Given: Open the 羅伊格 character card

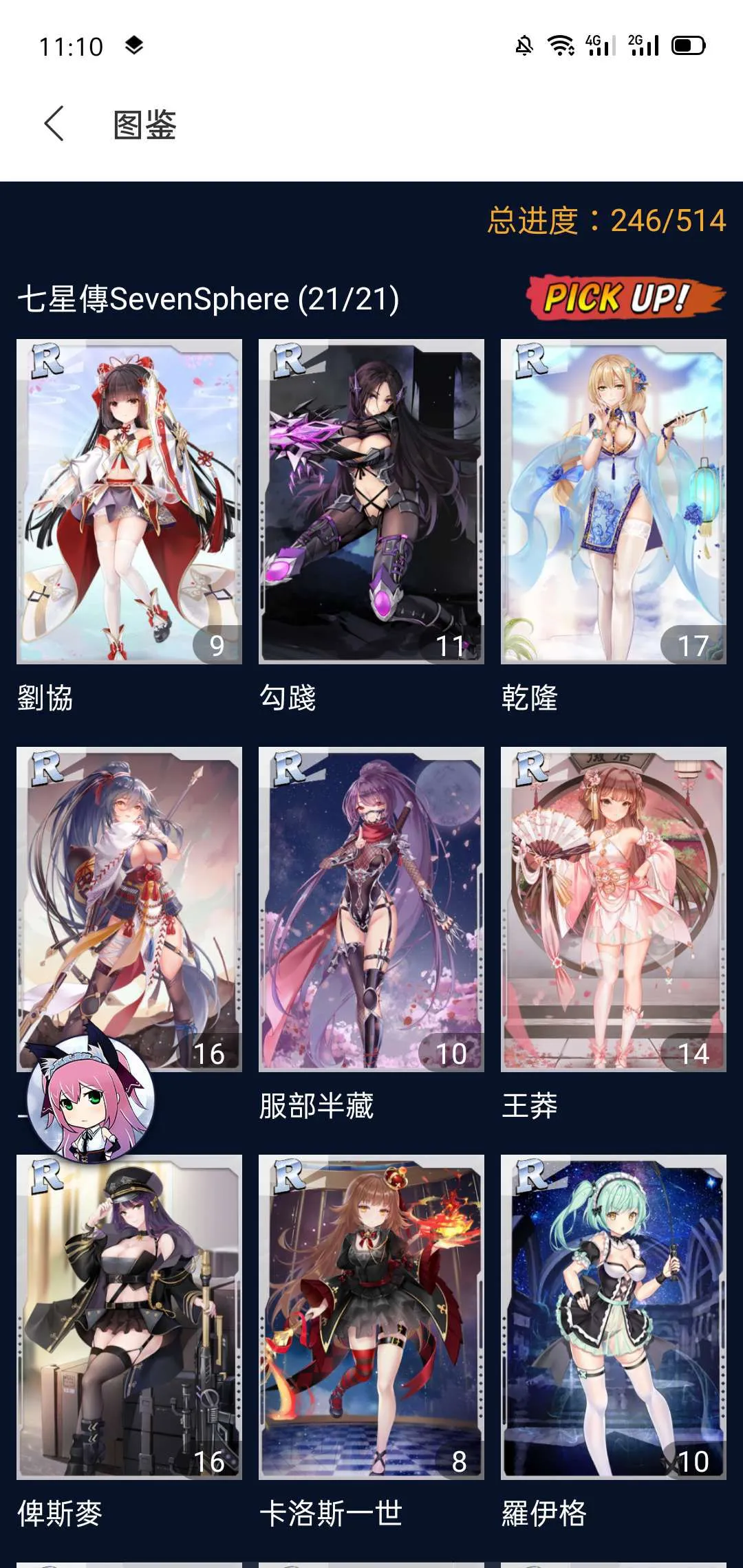Looking at the screenshot, I should pyautogui.click(x=614, y=1317).
